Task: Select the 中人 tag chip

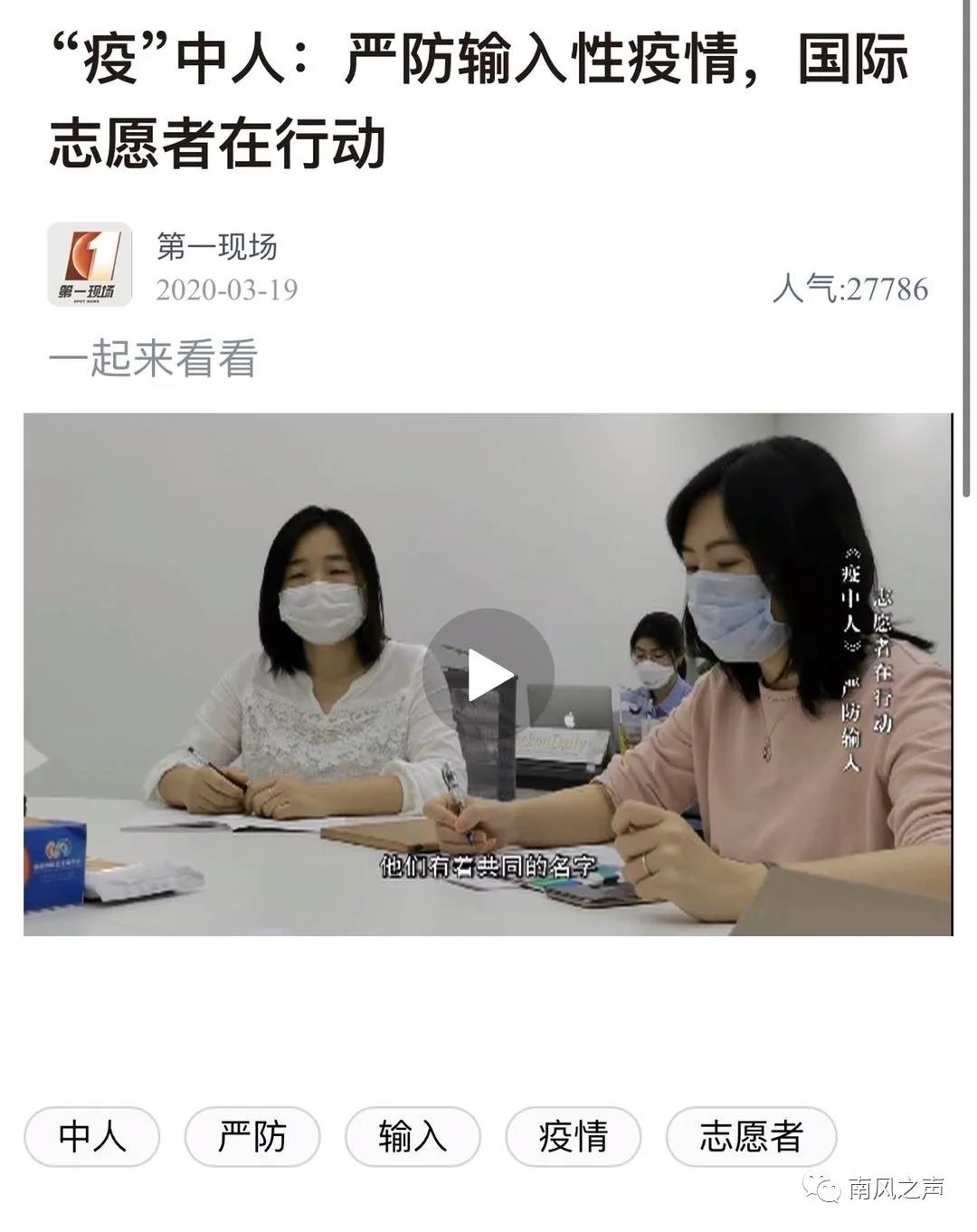Action: [x=92, y=1136]
